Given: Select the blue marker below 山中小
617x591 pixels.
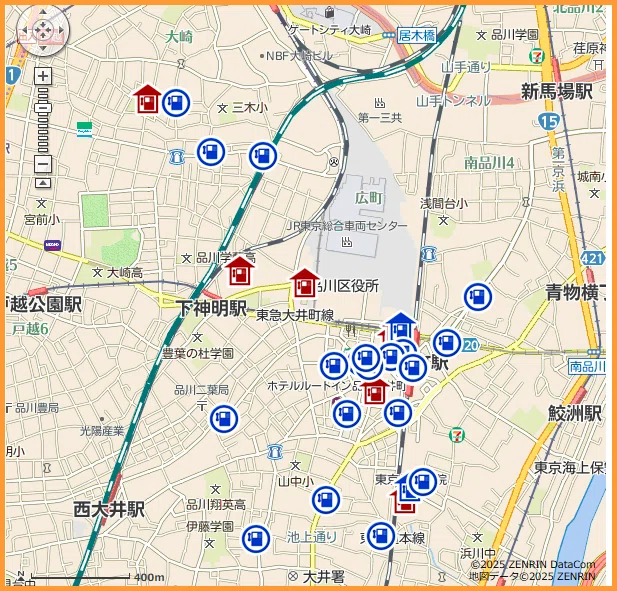Looking at the screenshot, I should (326, 500).
